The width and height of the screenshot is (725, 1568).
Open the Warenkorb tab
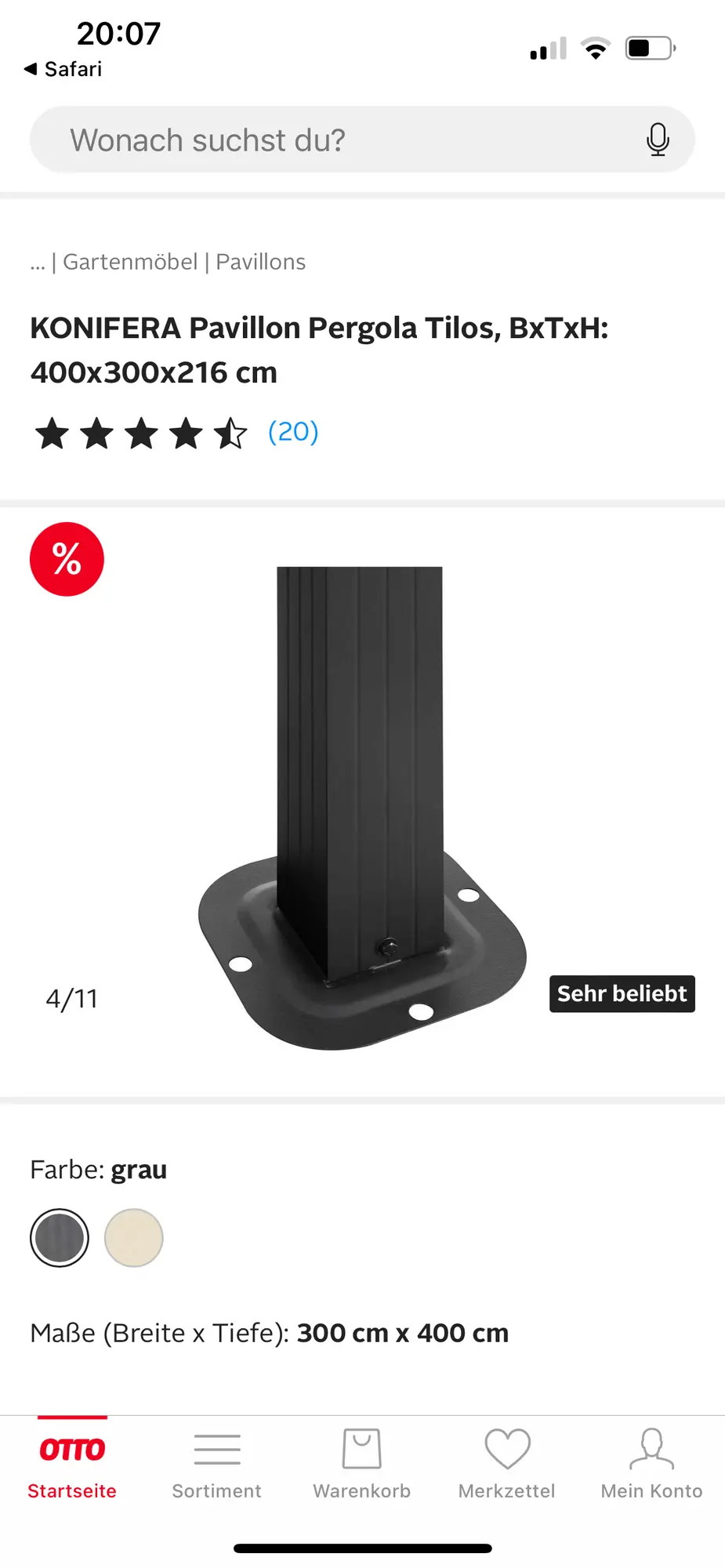pyautogui.click(x=362, y=1462)
